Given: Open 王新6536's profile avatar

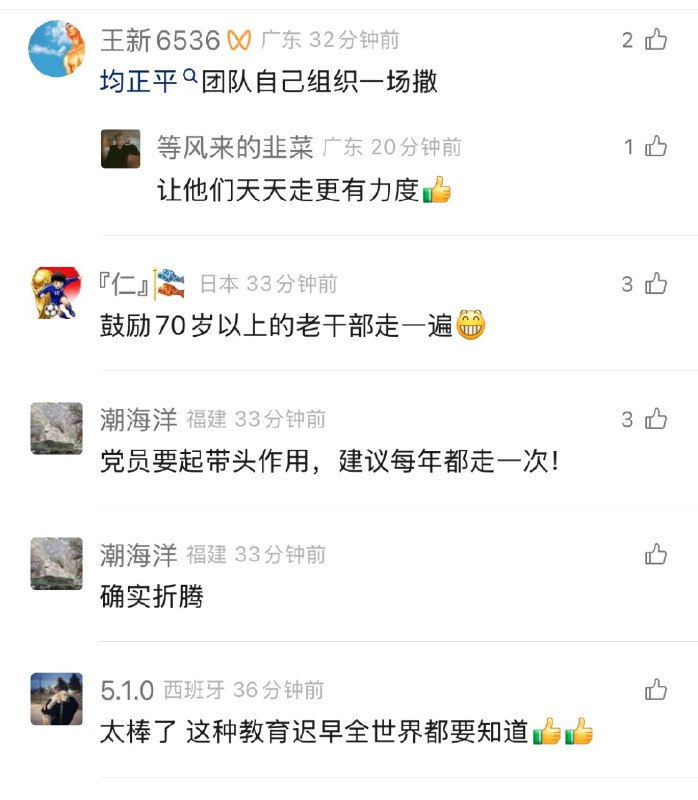Looking at the screenshot, I should 56,49.
